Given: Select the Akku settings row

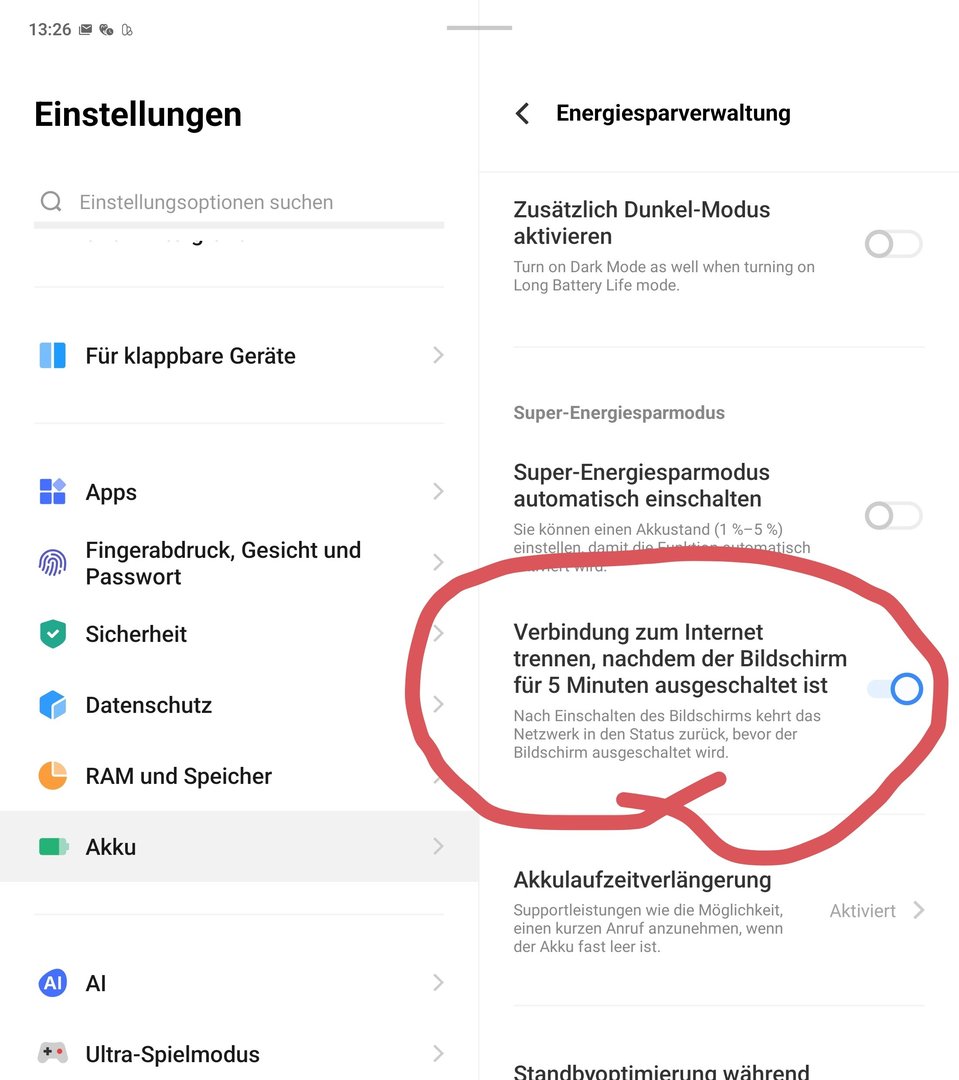Looking at the screenshot, I should (240, 847).
